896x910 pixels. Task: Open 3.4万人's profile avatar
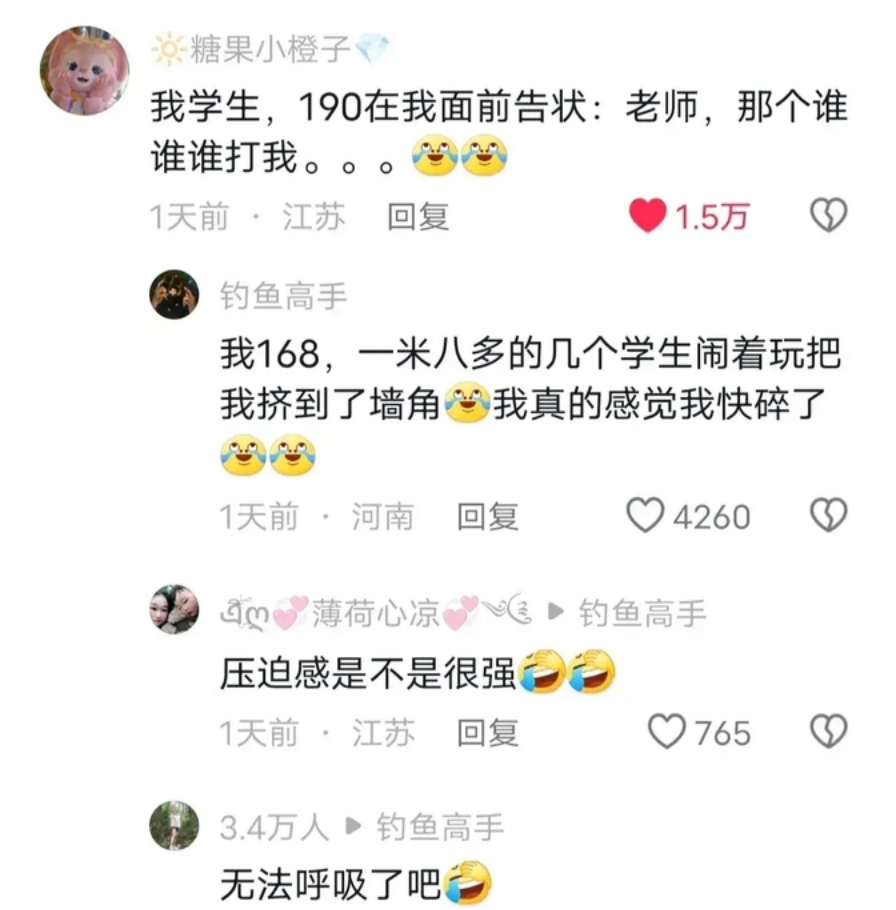point(175,826)
